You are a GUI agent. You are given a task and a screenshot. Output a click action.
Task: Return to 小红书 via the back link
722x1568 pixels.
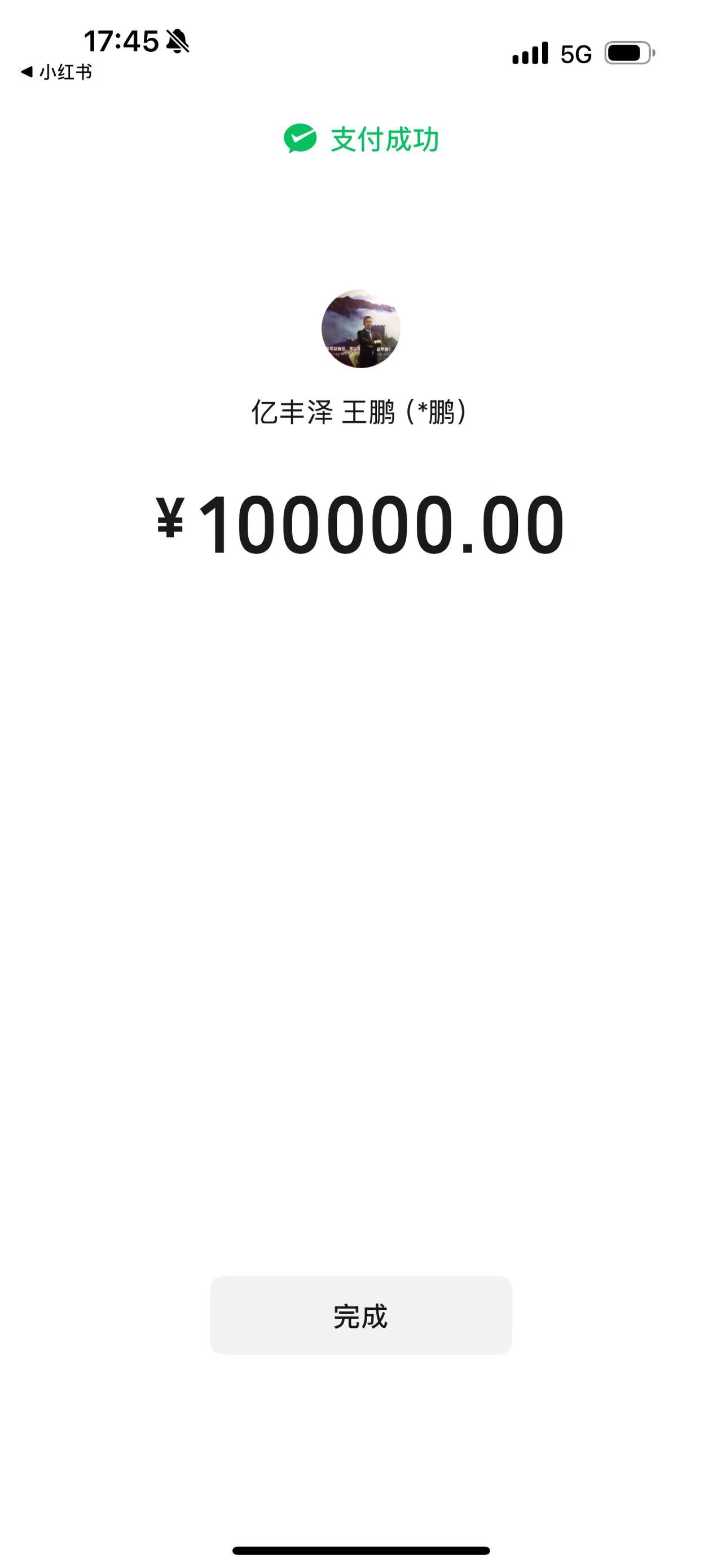(x=56, y=72)
